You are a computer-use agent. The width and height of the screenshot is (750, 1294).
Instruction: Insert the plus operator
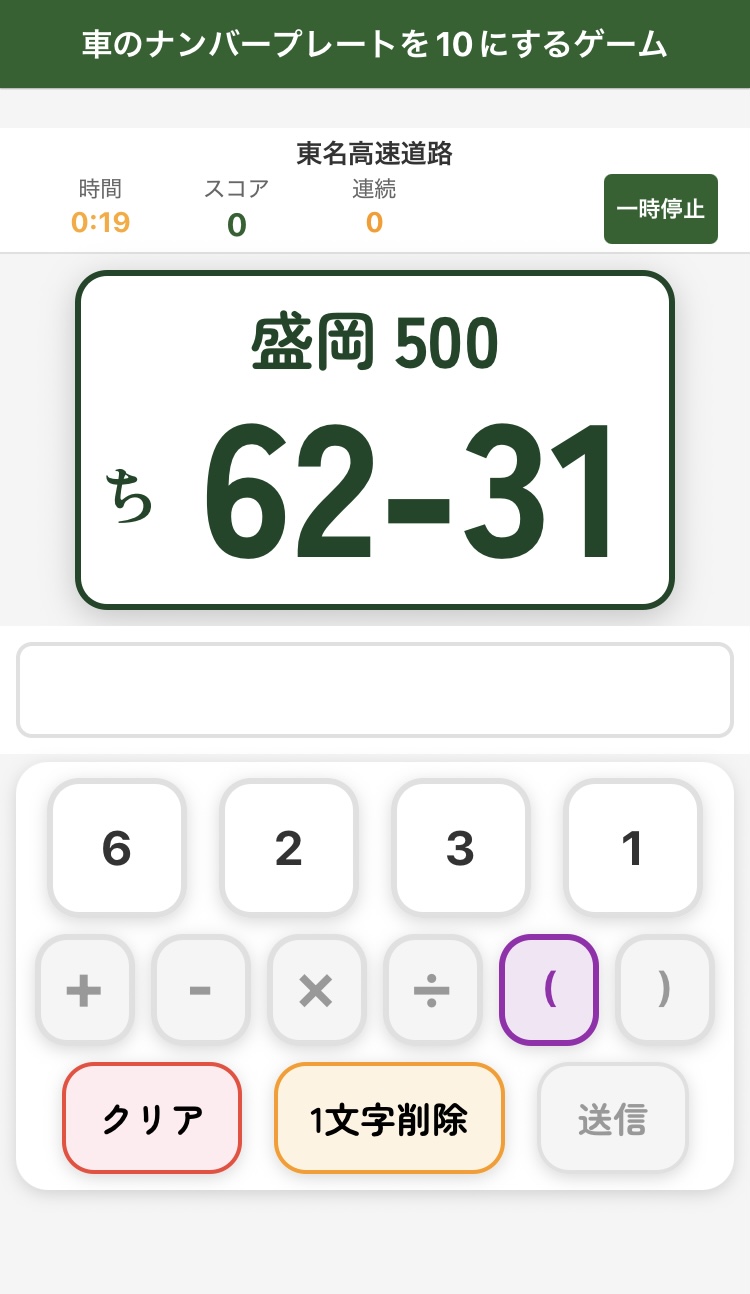pyautogui.click(x=85, y=990)
